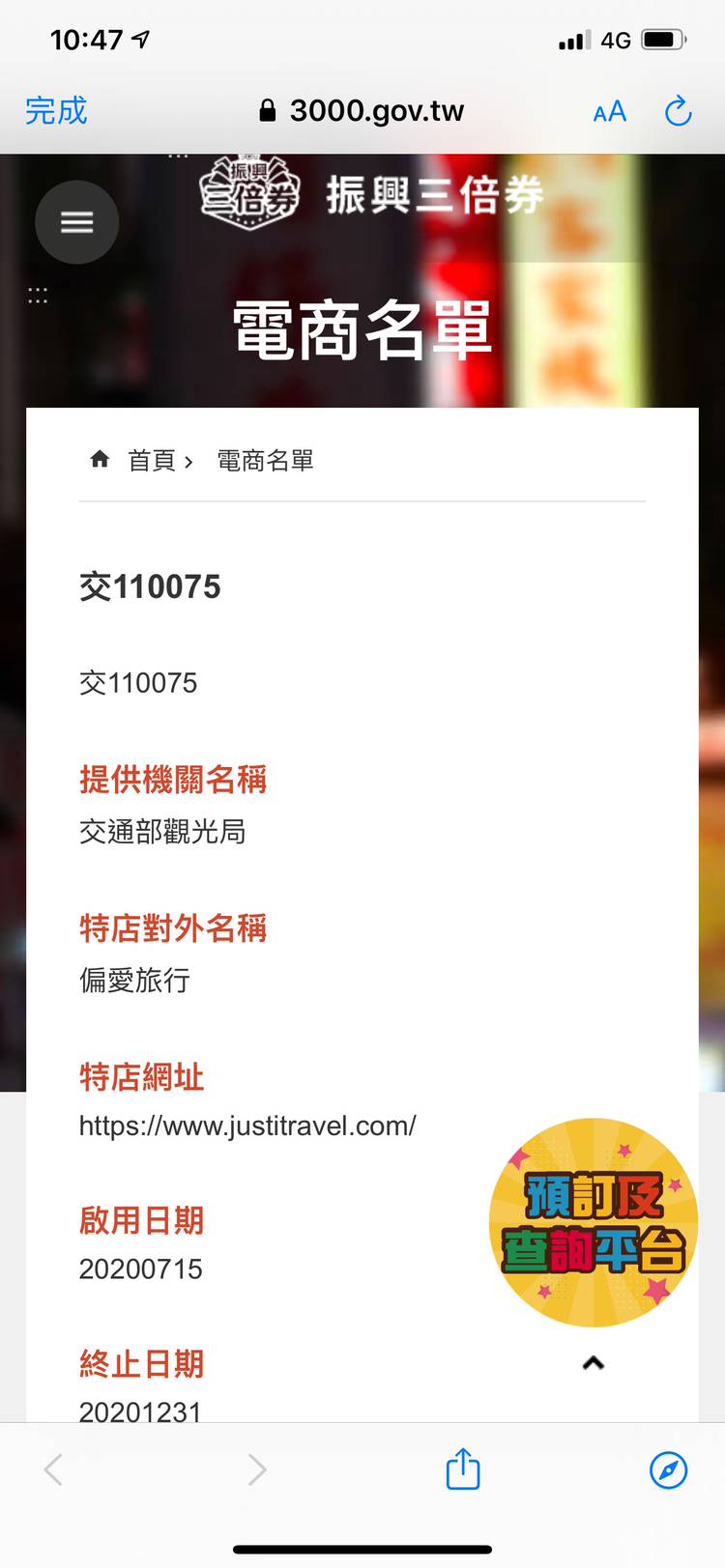
Task: Tap 完成 to close the browser view
Action: pyautogui.click(x=56, y=111)
